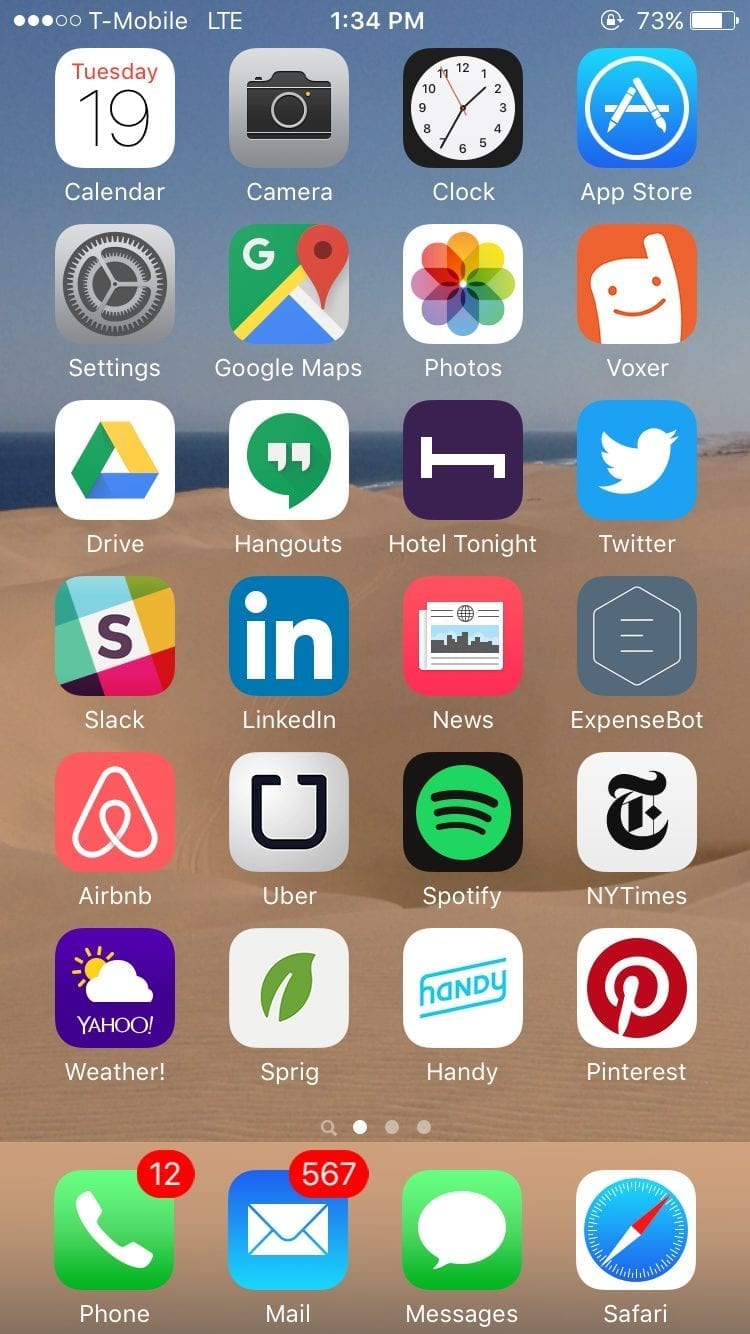750x1334 pixels.
Task: Open Hotel Tonight
Action: (x=463, y=460)
